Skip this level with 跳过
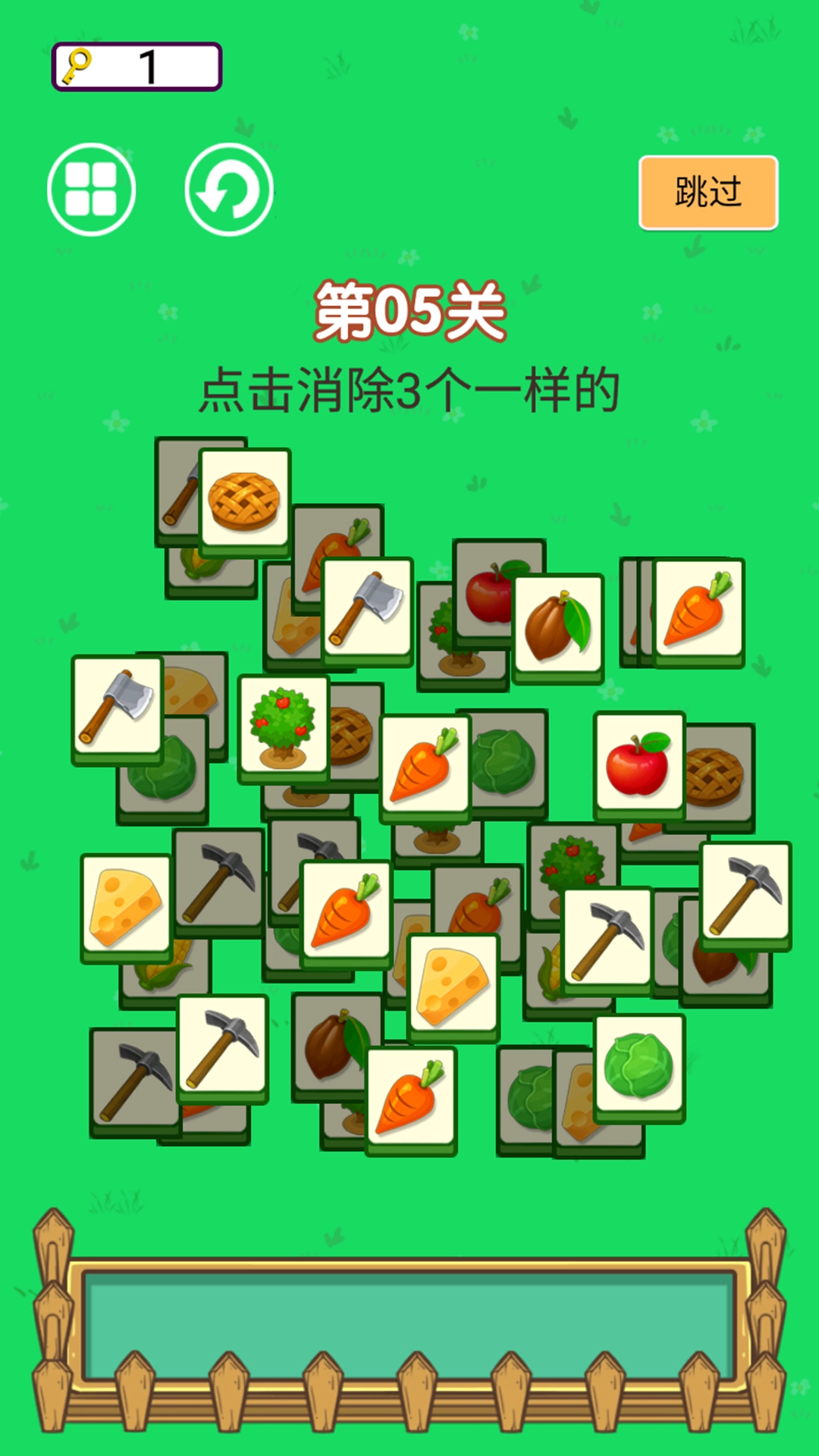The image size is (819, 1456). [708, 193]
